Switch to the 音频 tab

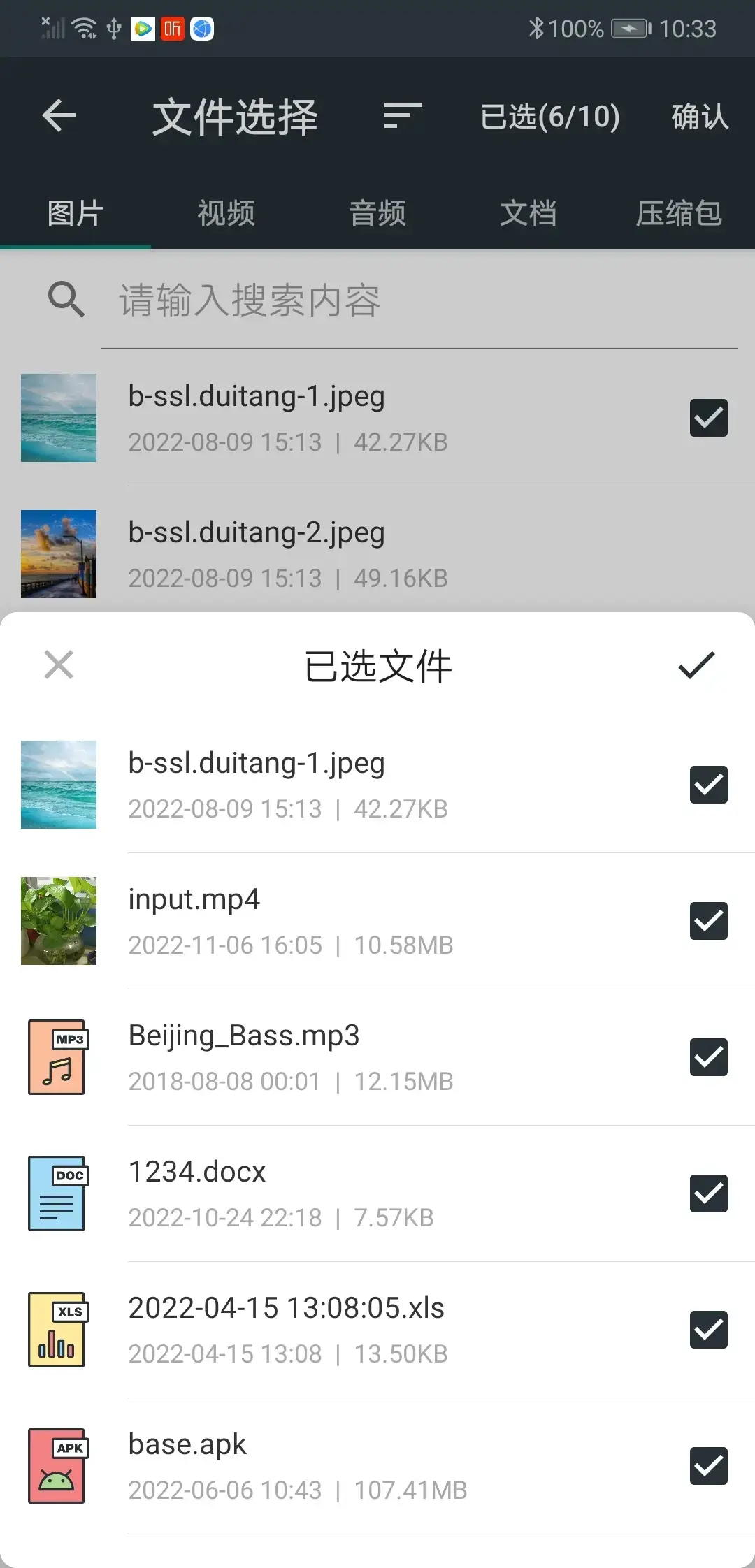377,213
